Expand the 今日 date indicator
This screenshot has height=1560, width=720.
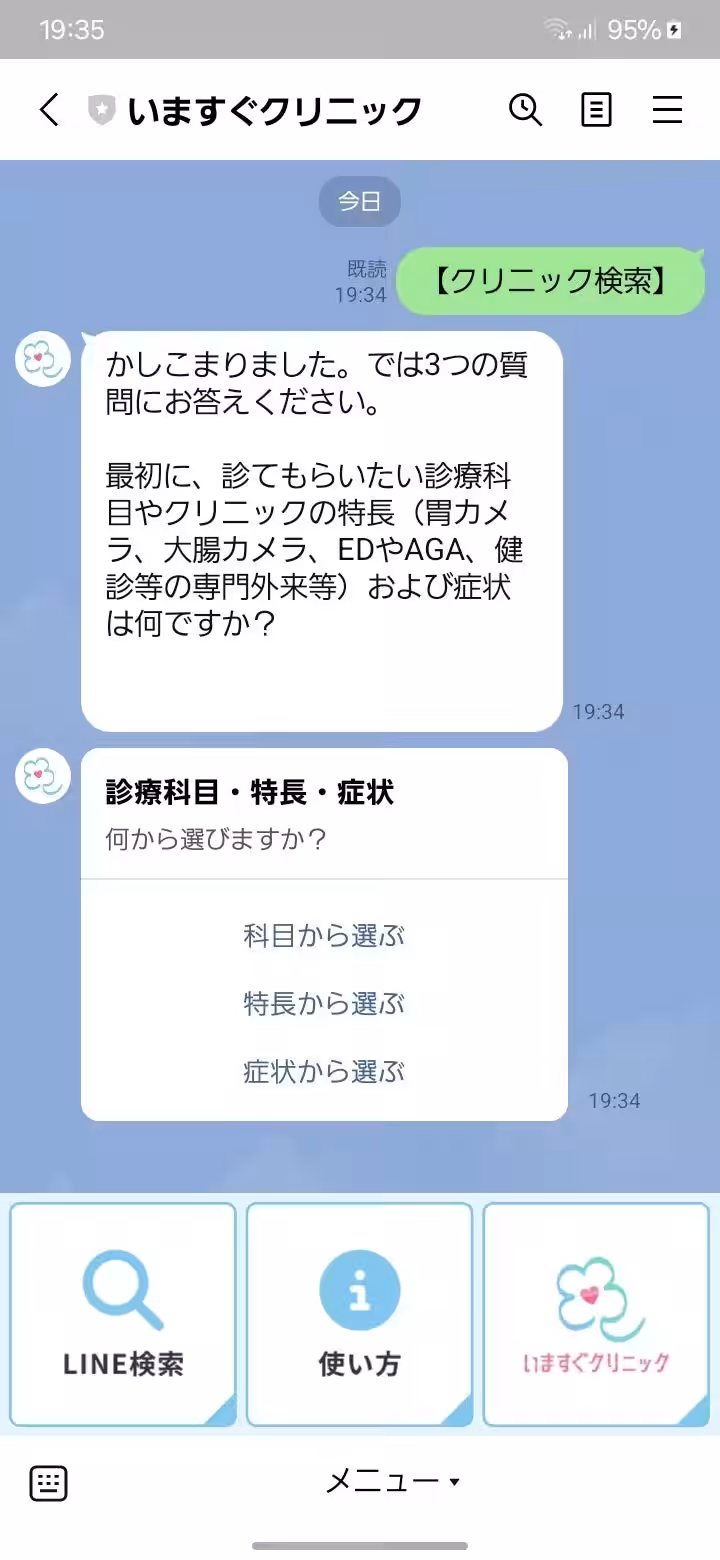(359, 201)
